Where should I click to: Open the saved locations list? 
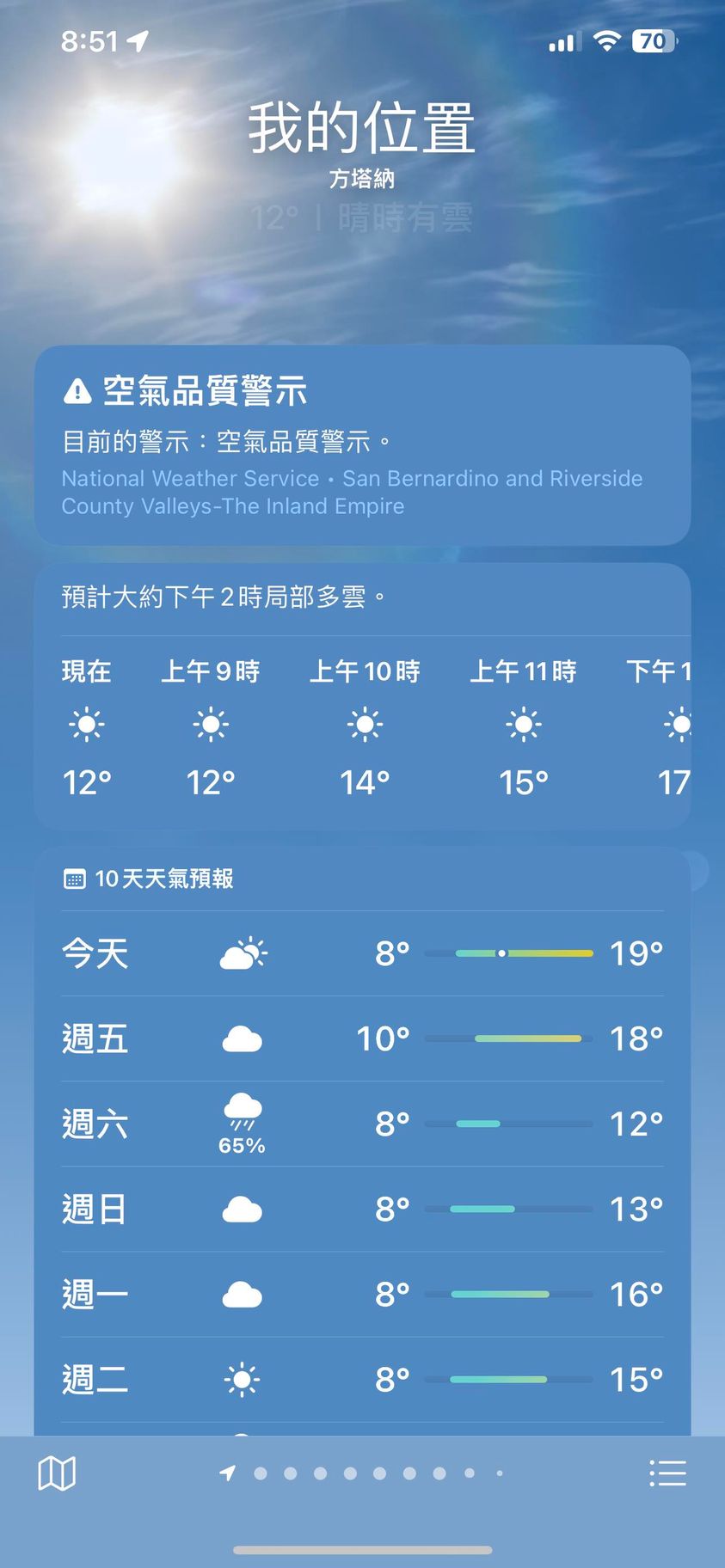667,1473
